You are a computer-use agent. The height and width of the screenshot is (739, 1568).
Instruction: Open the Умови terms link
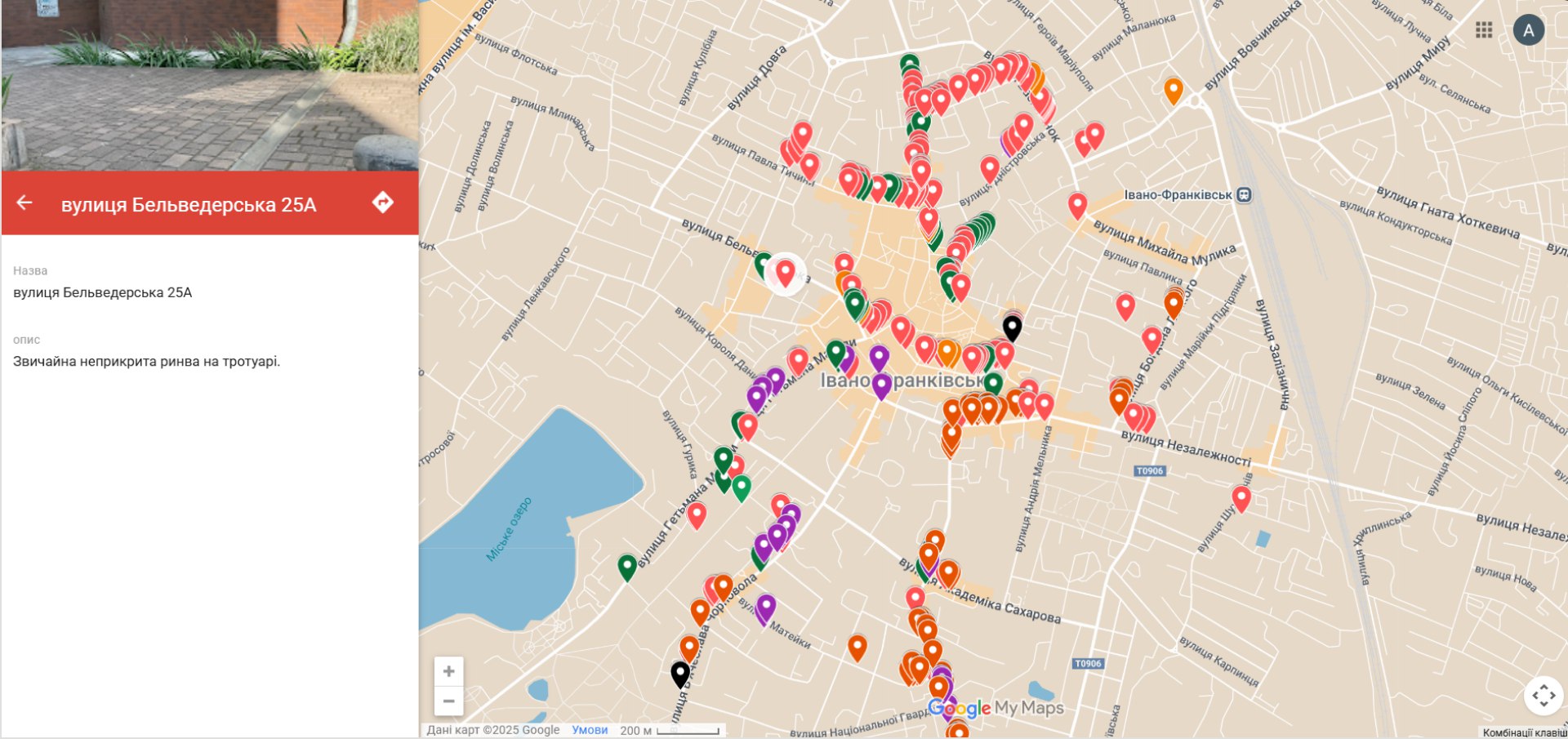[x=590, y=730]
